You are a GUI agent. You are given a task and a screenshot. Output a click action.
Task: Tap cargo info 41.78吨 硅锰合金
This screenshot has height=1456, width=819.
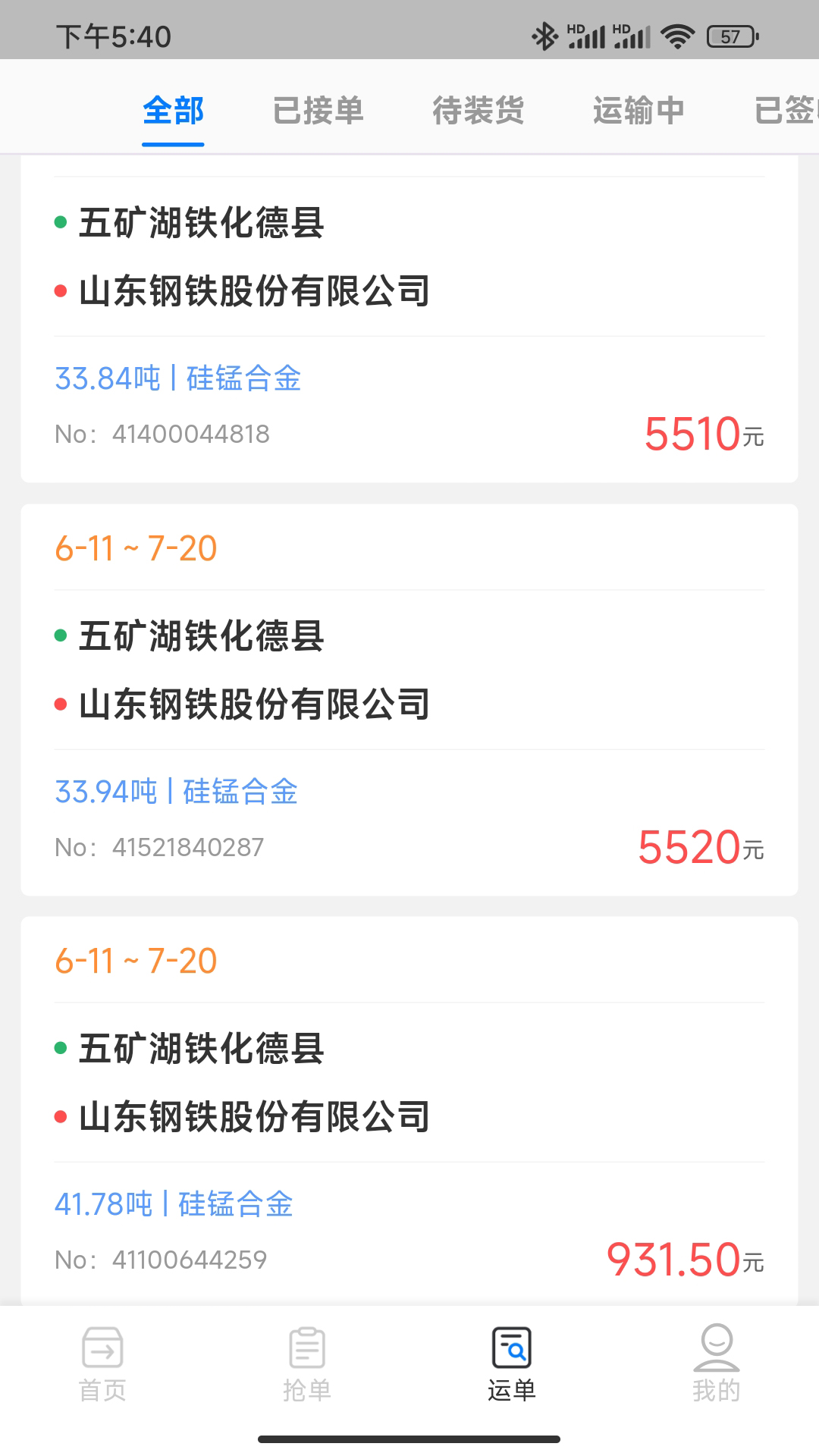click(176, 1203)
